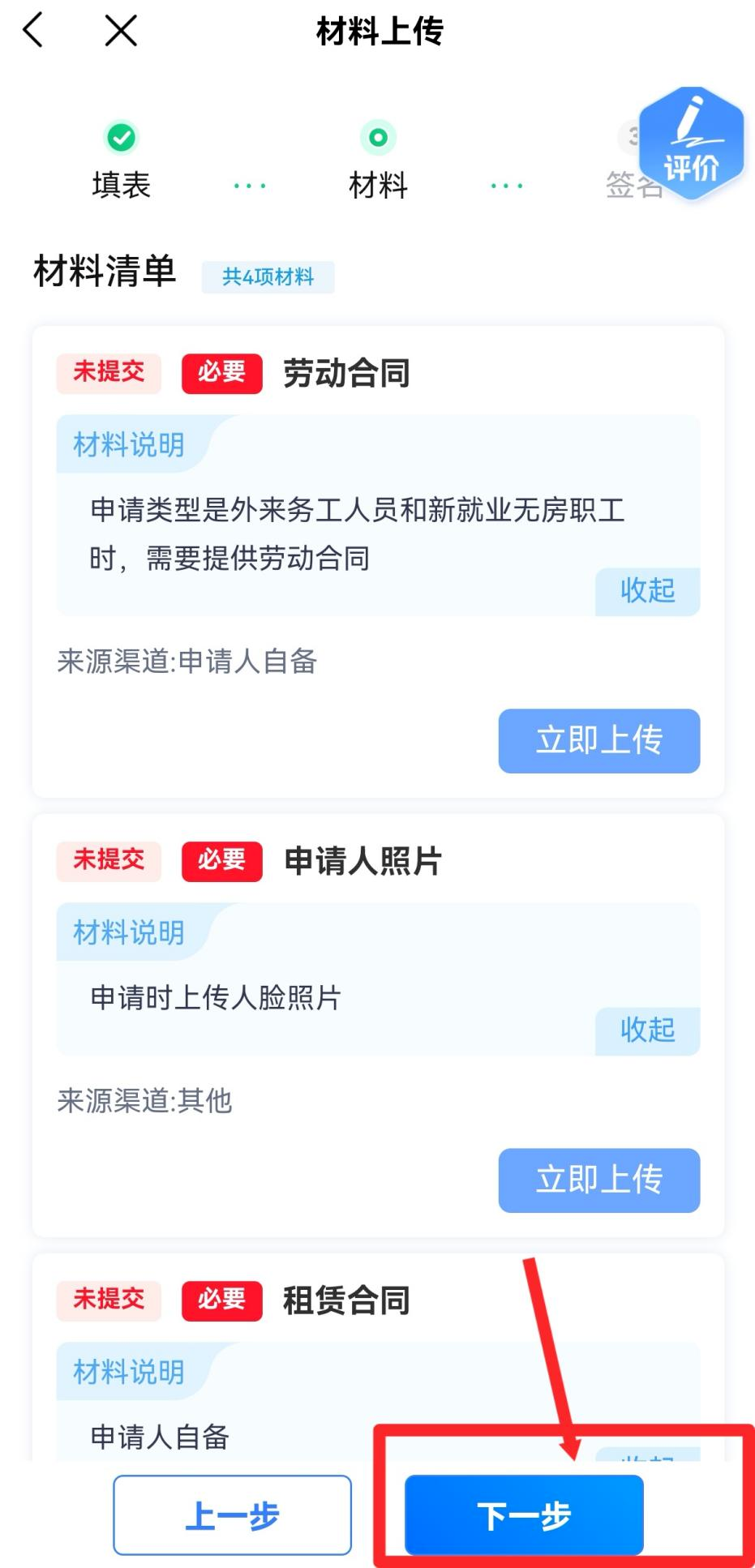Tap the 未提交 tag on 劳动合同
Screen dimensions: 755x1568
[x=109, y=373]
